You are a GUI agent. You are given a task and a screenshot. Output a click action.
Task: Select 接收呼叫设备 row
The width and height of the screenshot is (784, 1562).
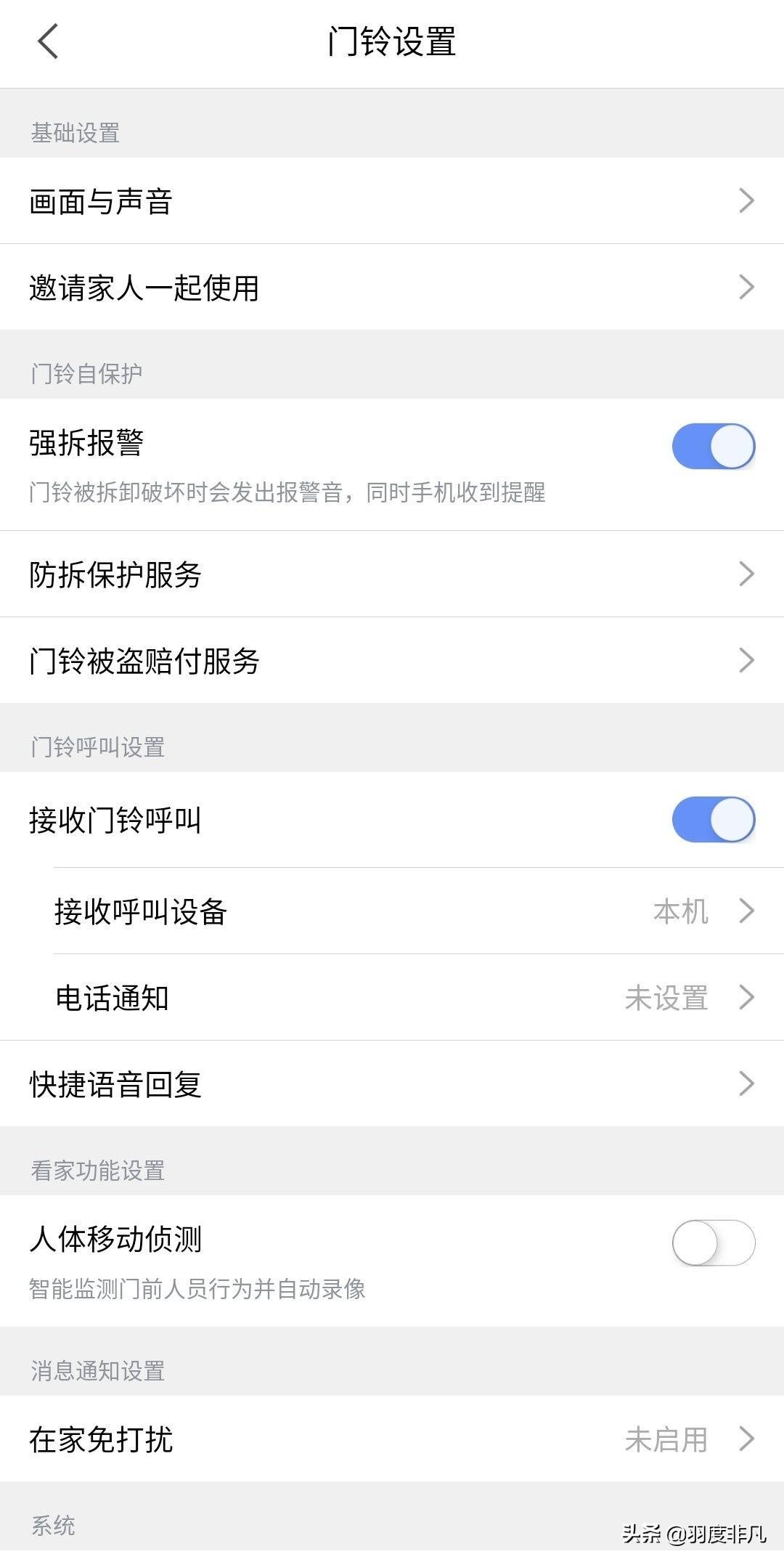pyautogui.click(x=407, y=911)
